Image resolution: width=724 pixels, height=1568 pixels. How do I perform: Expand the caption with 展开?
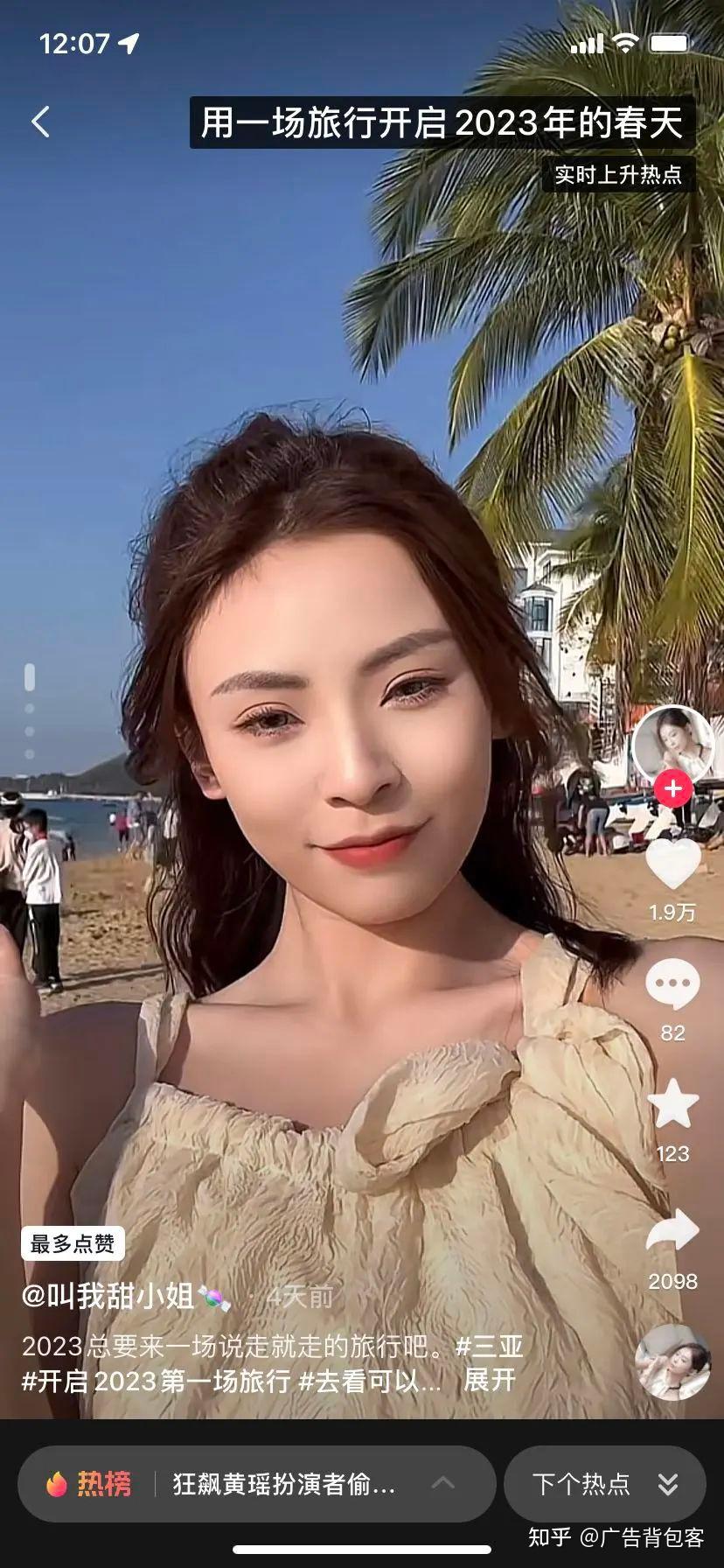pos(490,1381)
